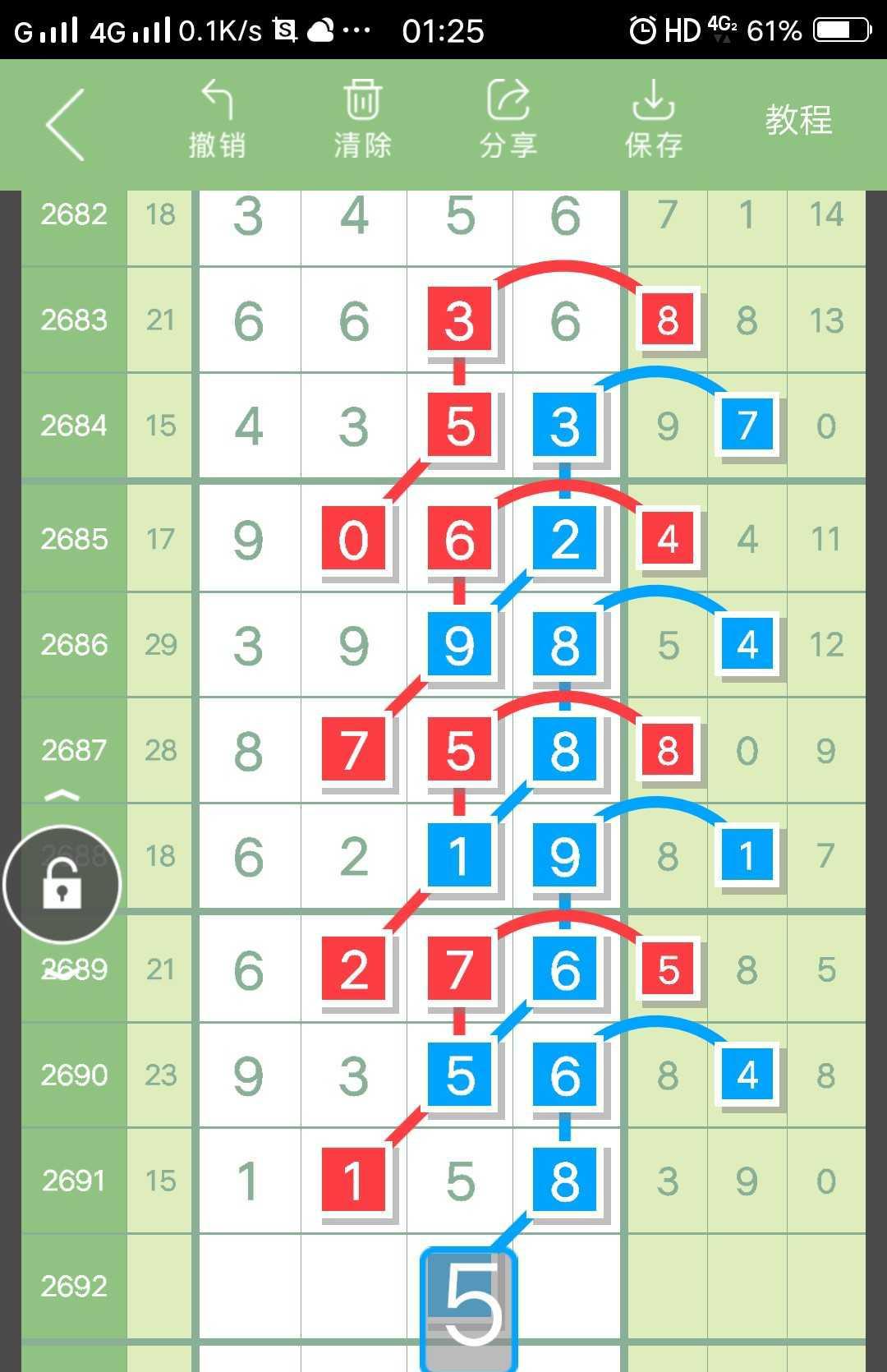Undo the last mark with 撤销
887x1372 pixels.
(x=217, y=120)
